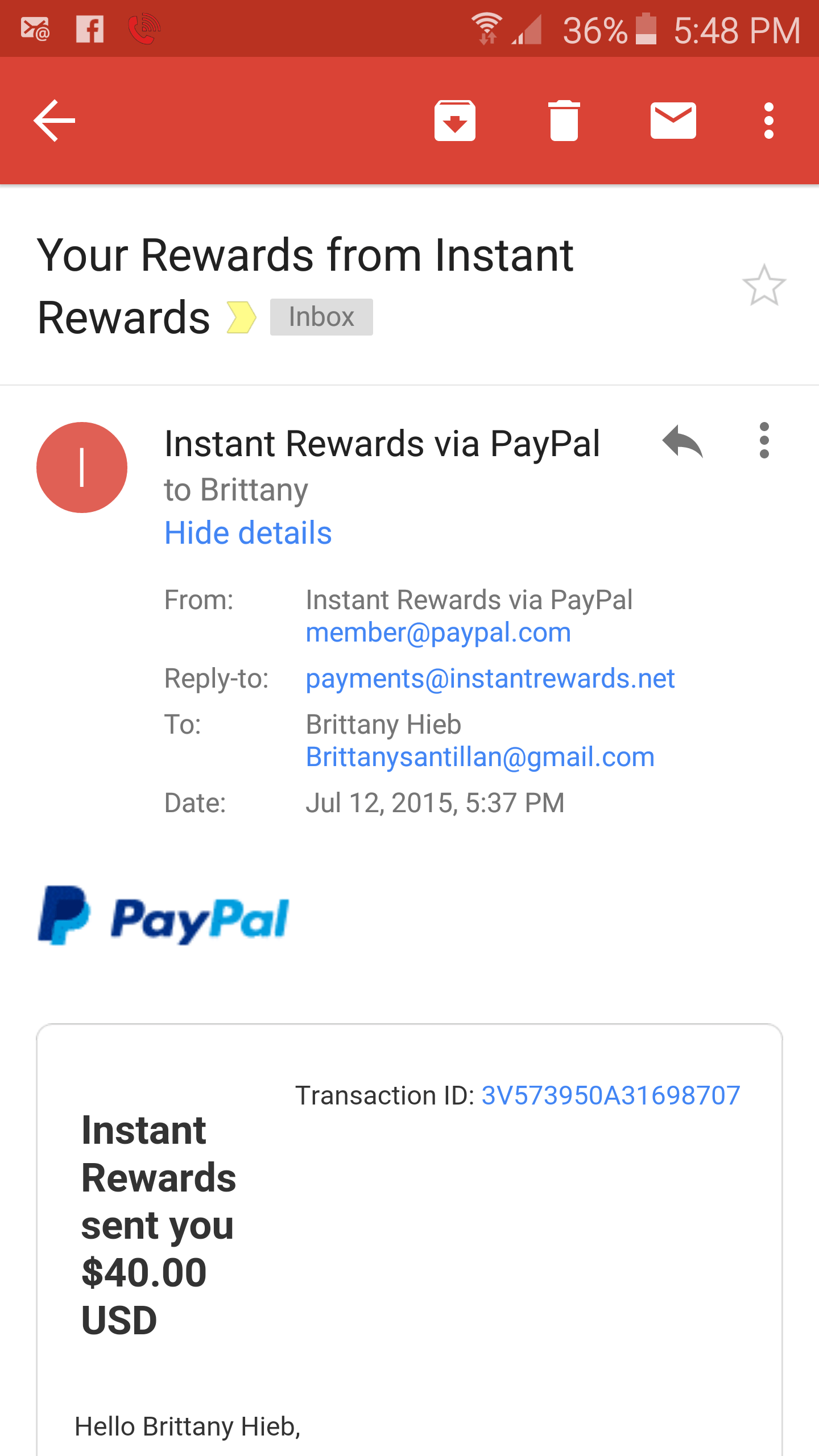Viewport: 819px width, 1456px height.
Task: Tap the Inbox label chip
Action: point(321,317)
